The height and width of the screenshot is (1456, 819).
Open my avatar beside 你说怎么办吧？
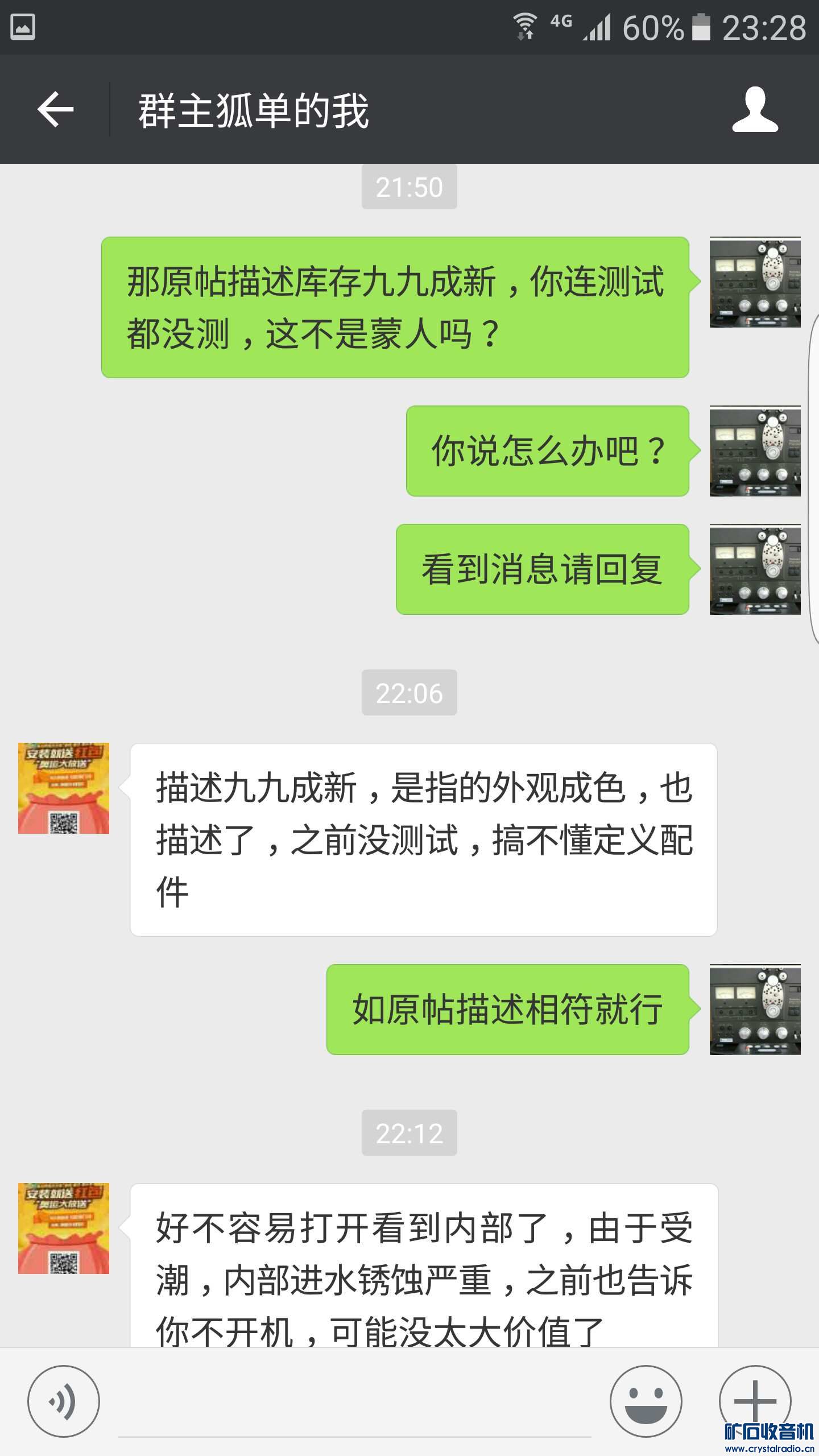click(x=755, y=451)
